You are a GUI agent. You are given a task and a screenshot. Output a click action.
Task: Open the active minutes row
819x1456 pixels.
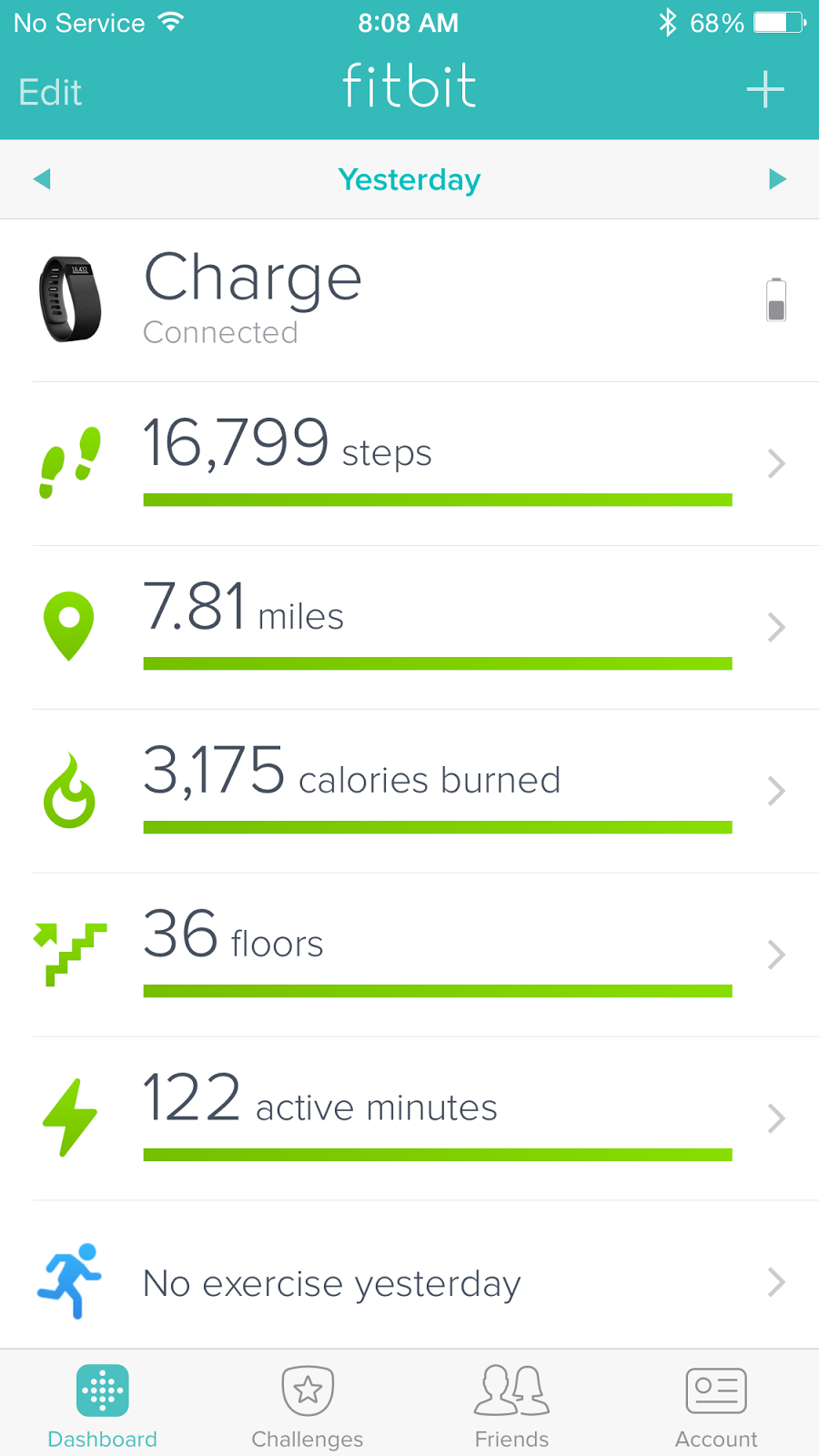coord(409,1118)
